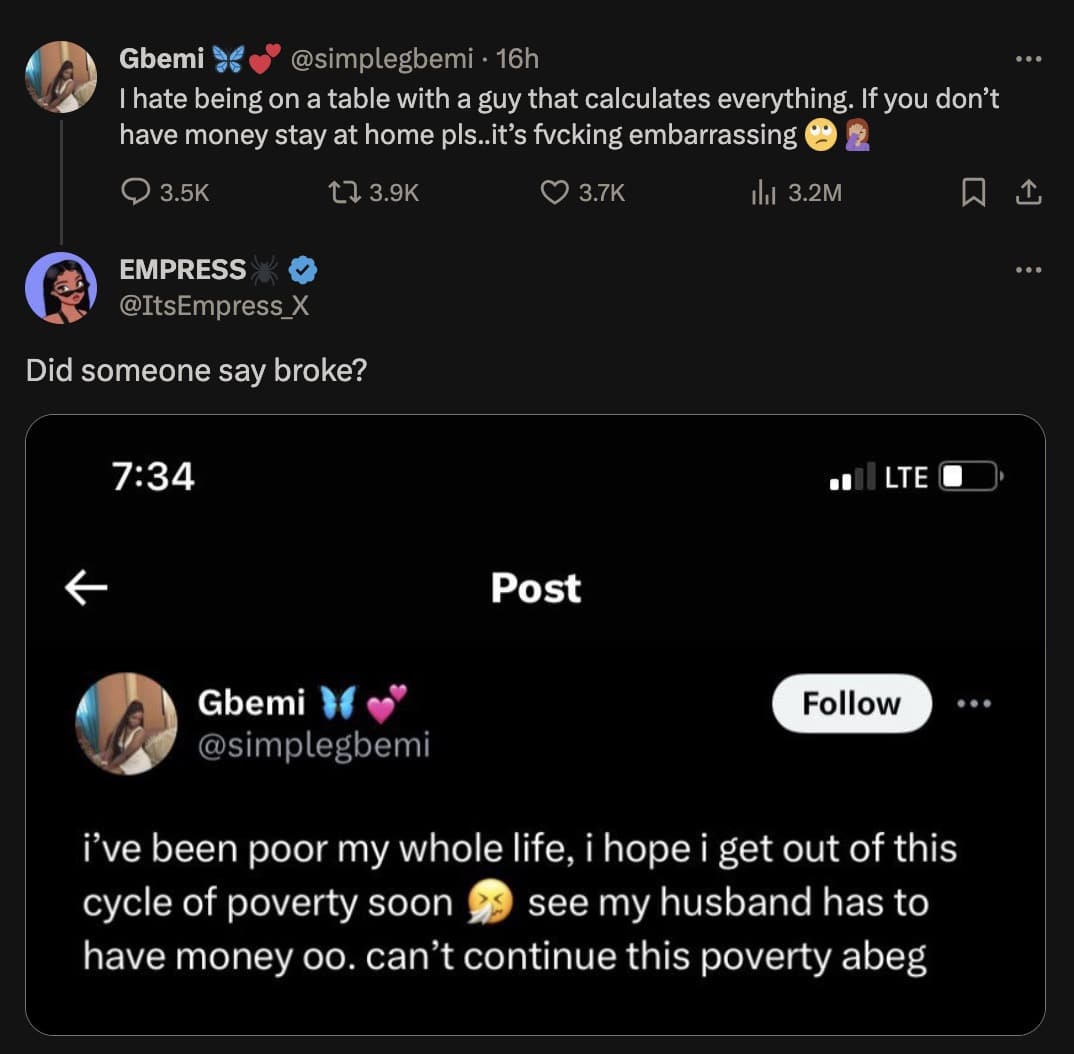Viewport: 1074px width, 1054px height.
Task: Open Gbemi's profile picture
Action: 61,77
